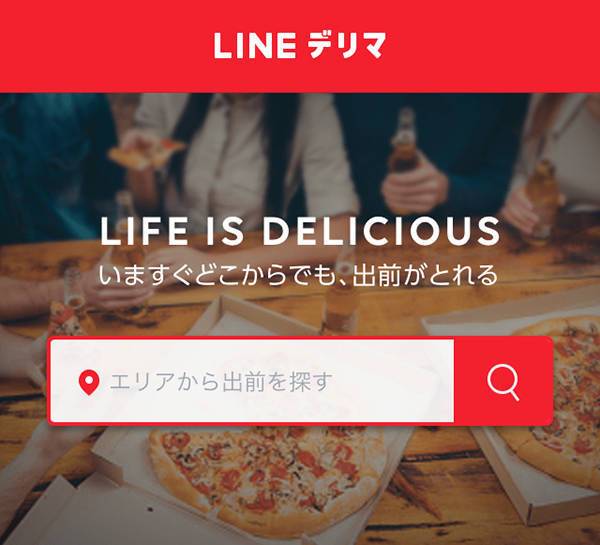Tap the area search field エリアから出前を探す
The image size is (600, 545).
pyautogui.click(x=250, y=381)
